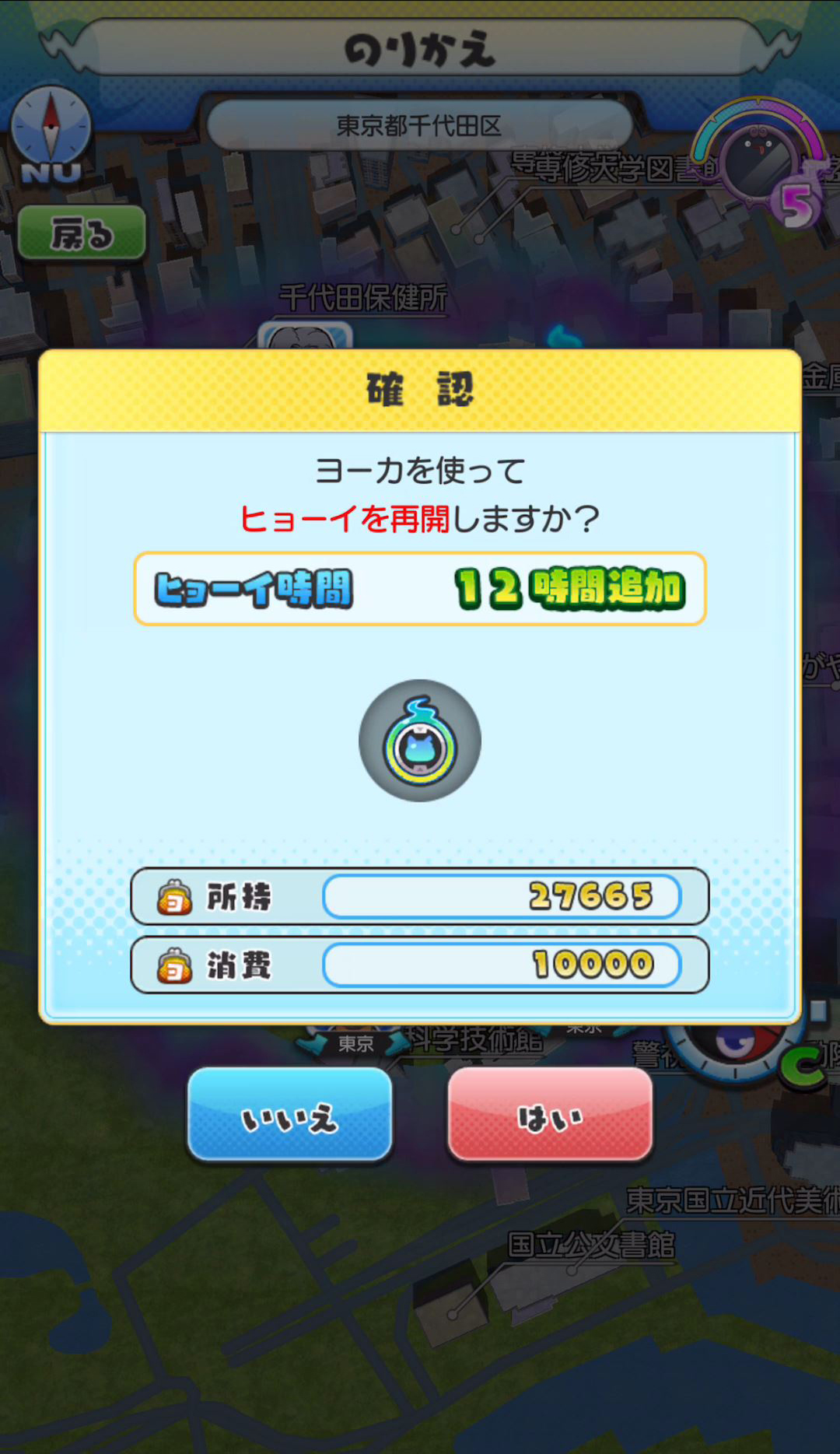The width and height of the screenshot is (840, 1454).
Task: Decline with the blue いいえ button
Action: point(289,1114)
